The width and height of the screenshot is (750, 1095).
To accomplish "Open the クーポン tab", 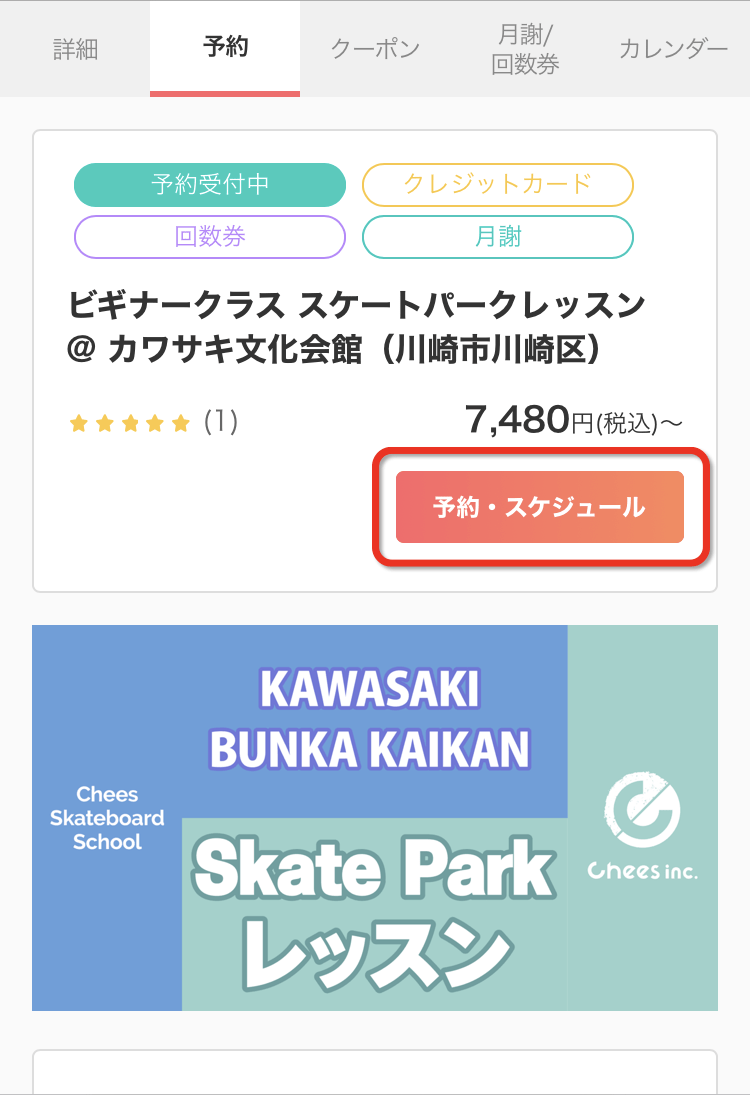I will pos(375,48).
